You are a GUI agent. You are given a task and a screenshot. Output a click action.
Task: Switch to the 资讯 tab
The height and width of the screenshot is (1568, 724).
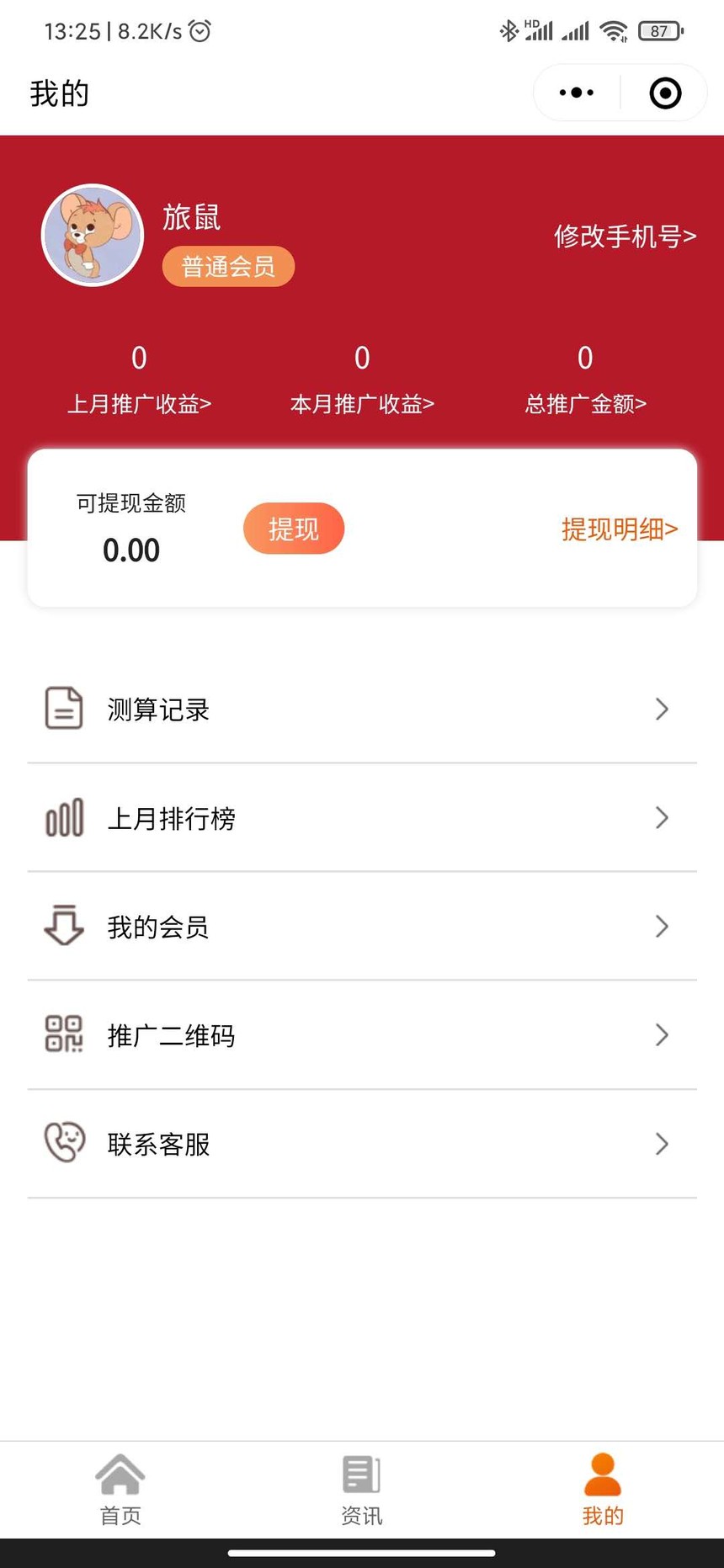tap(362, 1490)
